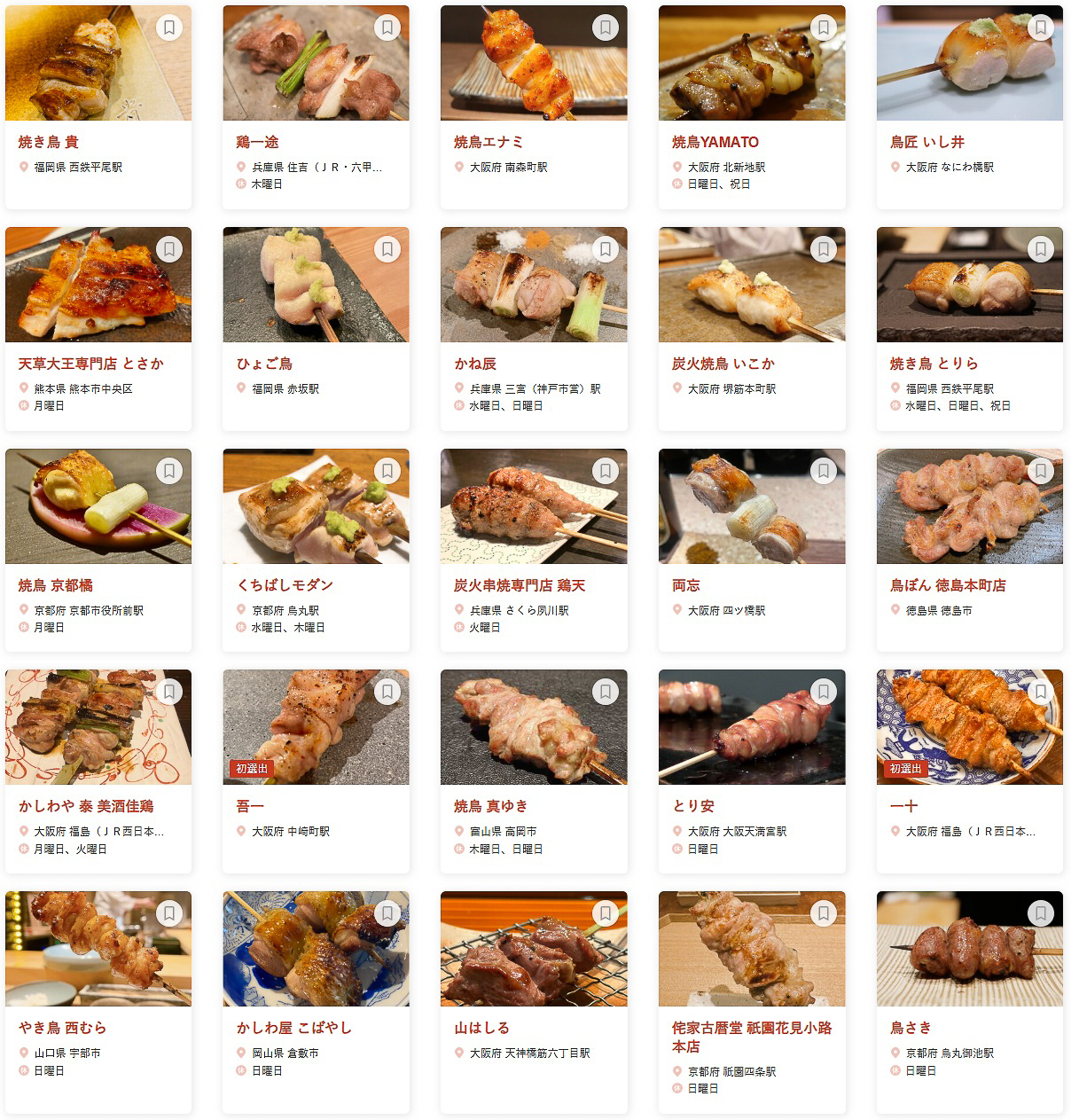Click the location pin icon on 鶏一途 card

(239, 167)
